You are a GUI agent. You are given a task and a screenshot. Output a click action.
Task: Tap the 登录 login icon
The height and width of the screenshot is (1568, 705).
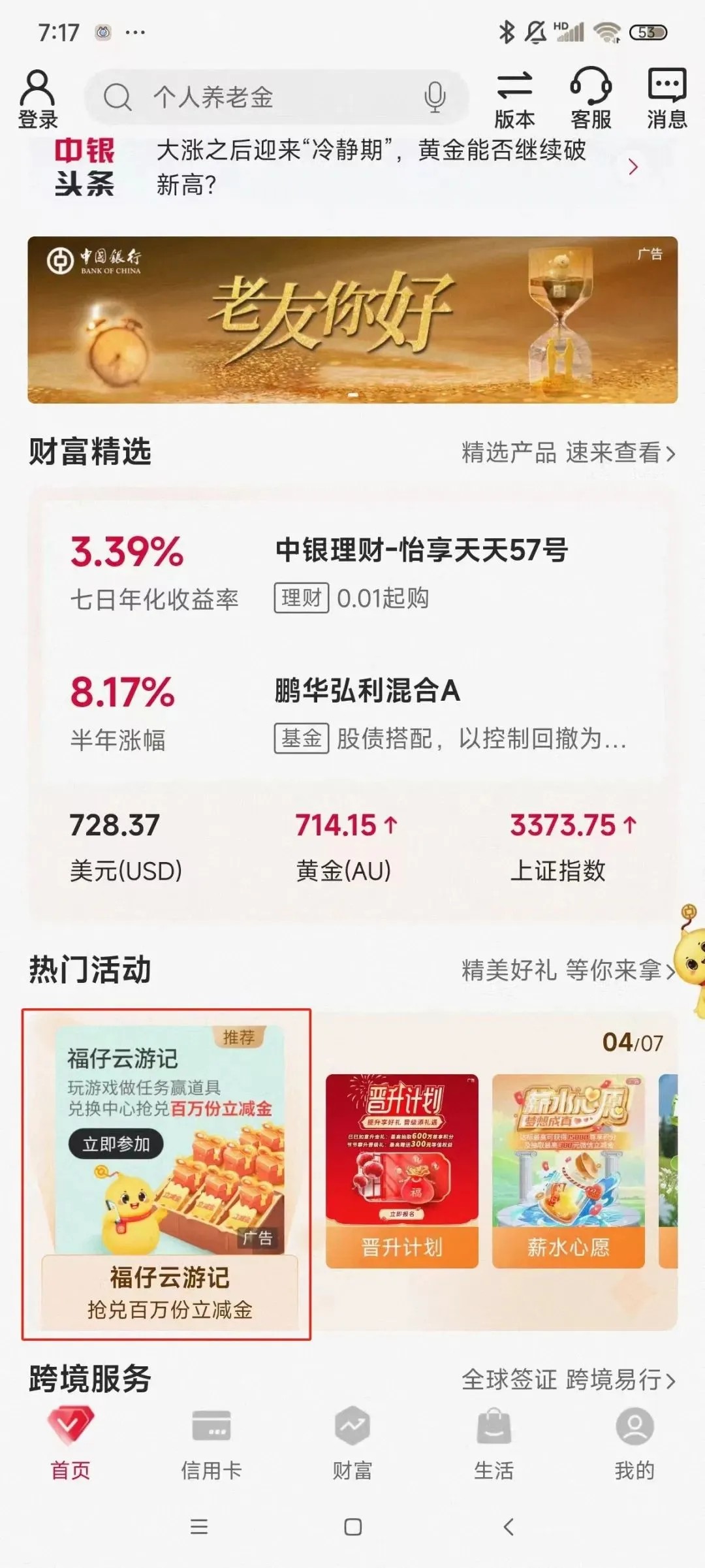(37, 98)
